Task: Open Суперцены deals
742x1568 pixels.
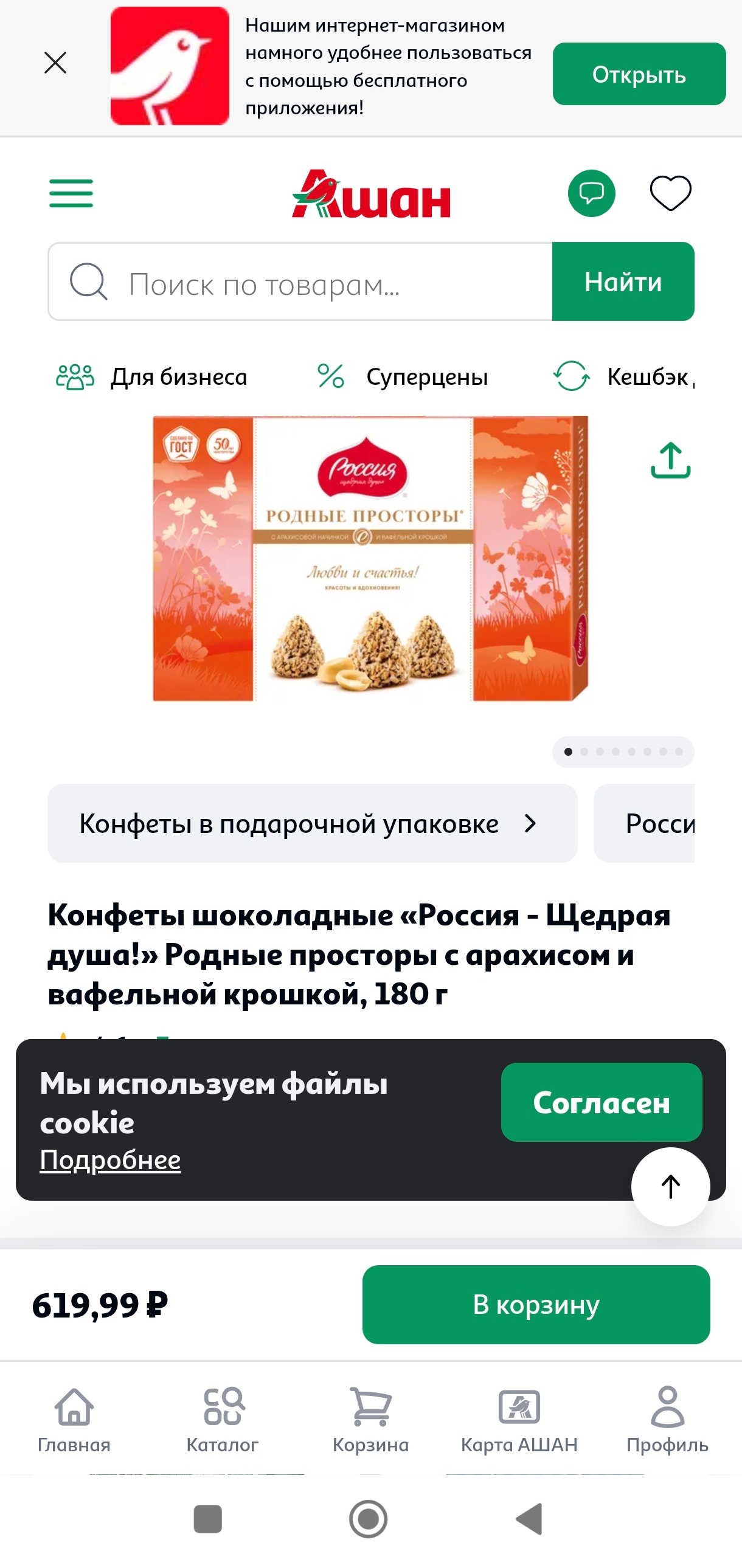Action: point(403,377)
